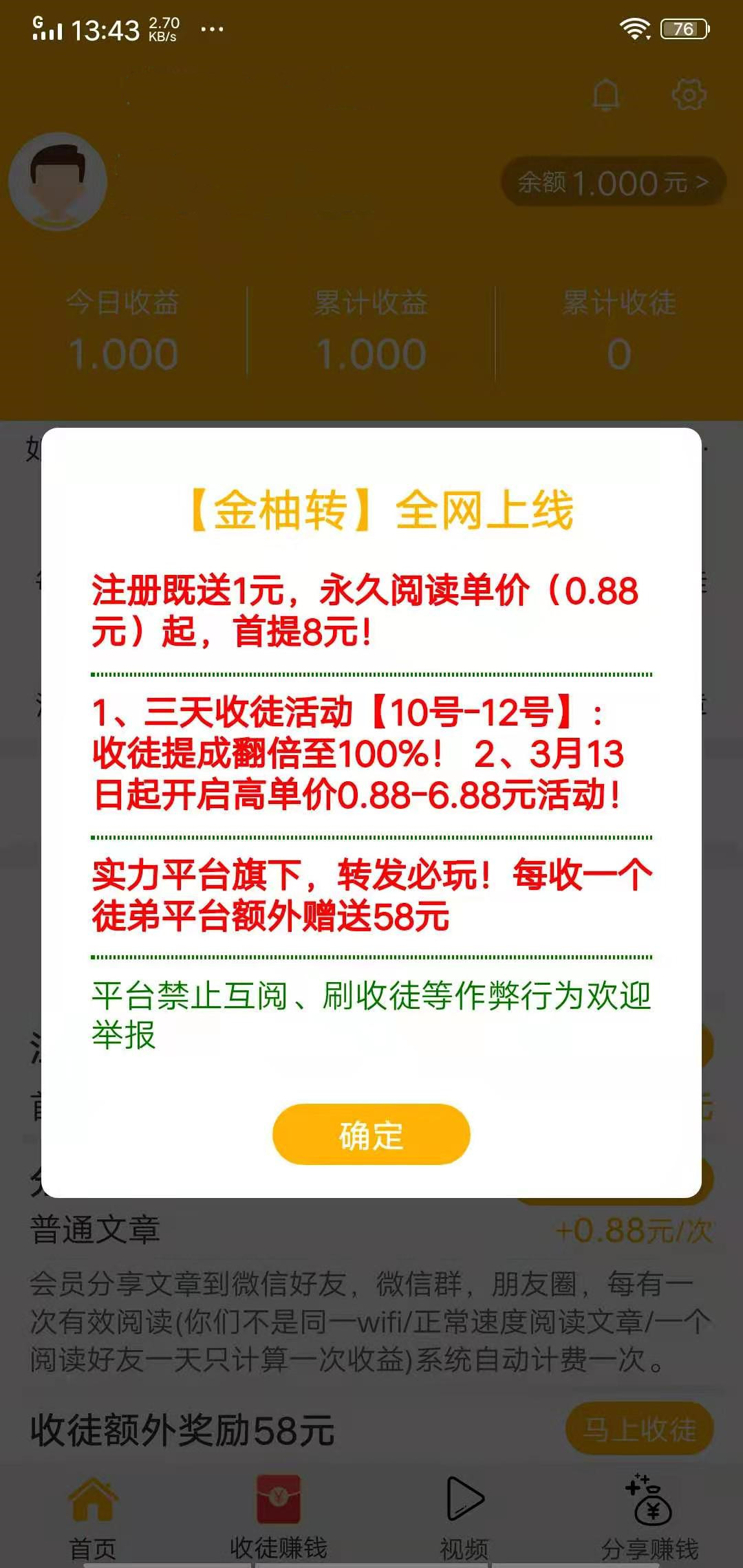The height and width of the screenshot is (1568, 743).
Task: Open the settings gear icon
Action: pos(690,96)
